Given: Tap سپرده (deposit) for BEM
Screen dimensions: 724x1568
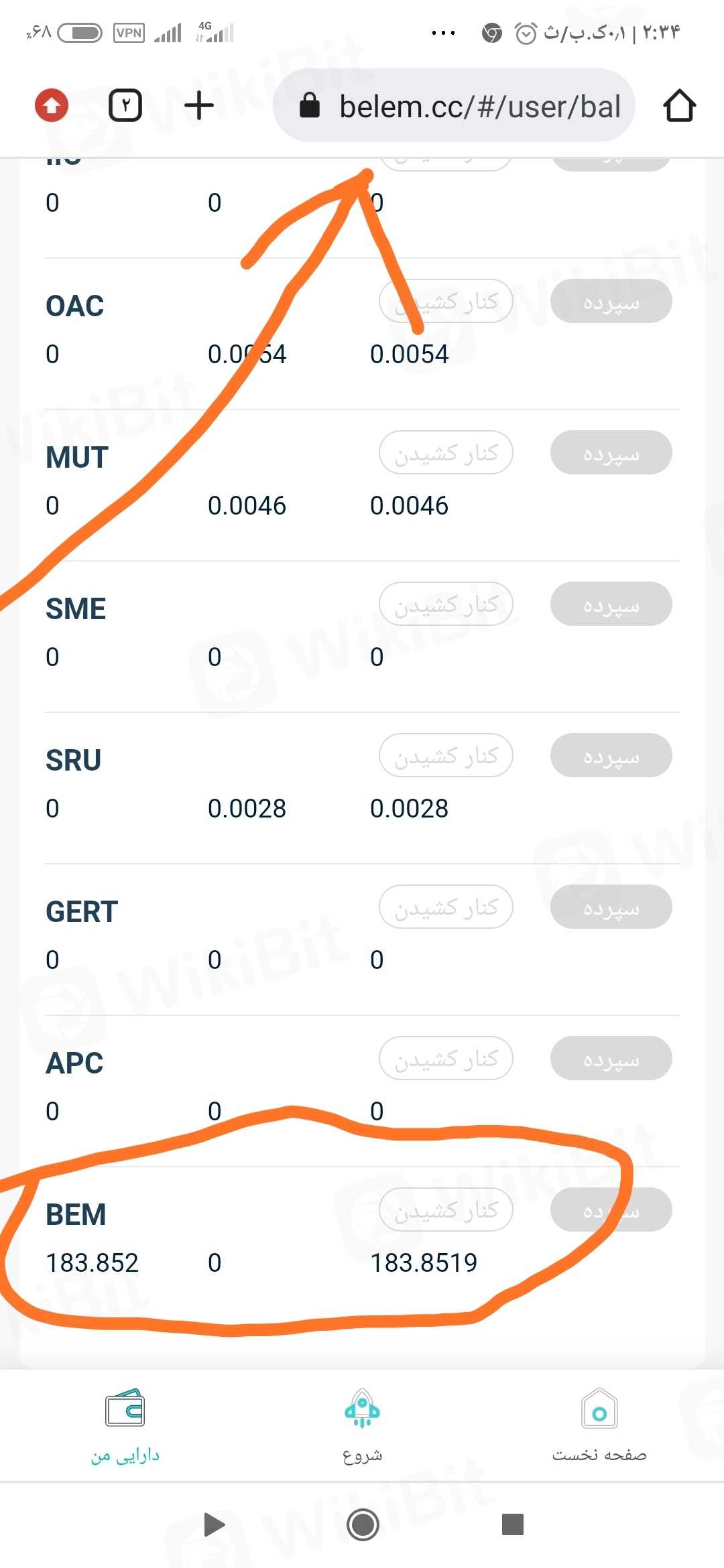Looking at the screenshot, I should (x=611, y=1210).
